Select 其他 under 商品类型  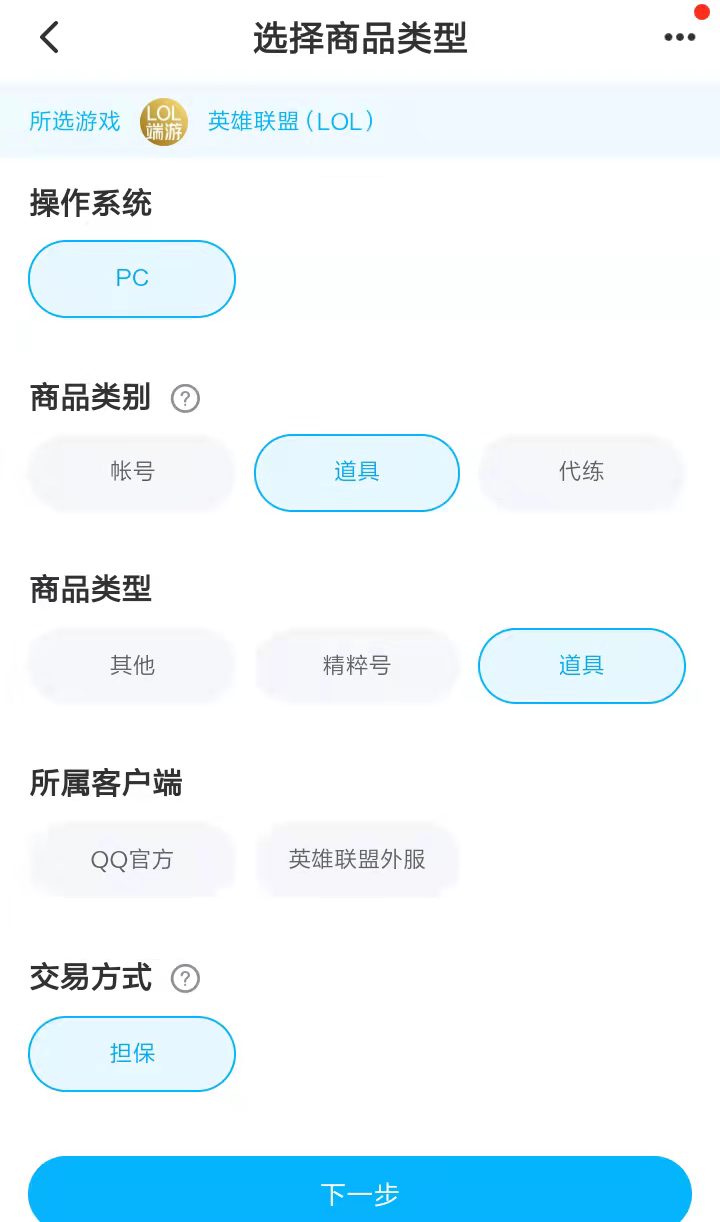coord(132,666)
